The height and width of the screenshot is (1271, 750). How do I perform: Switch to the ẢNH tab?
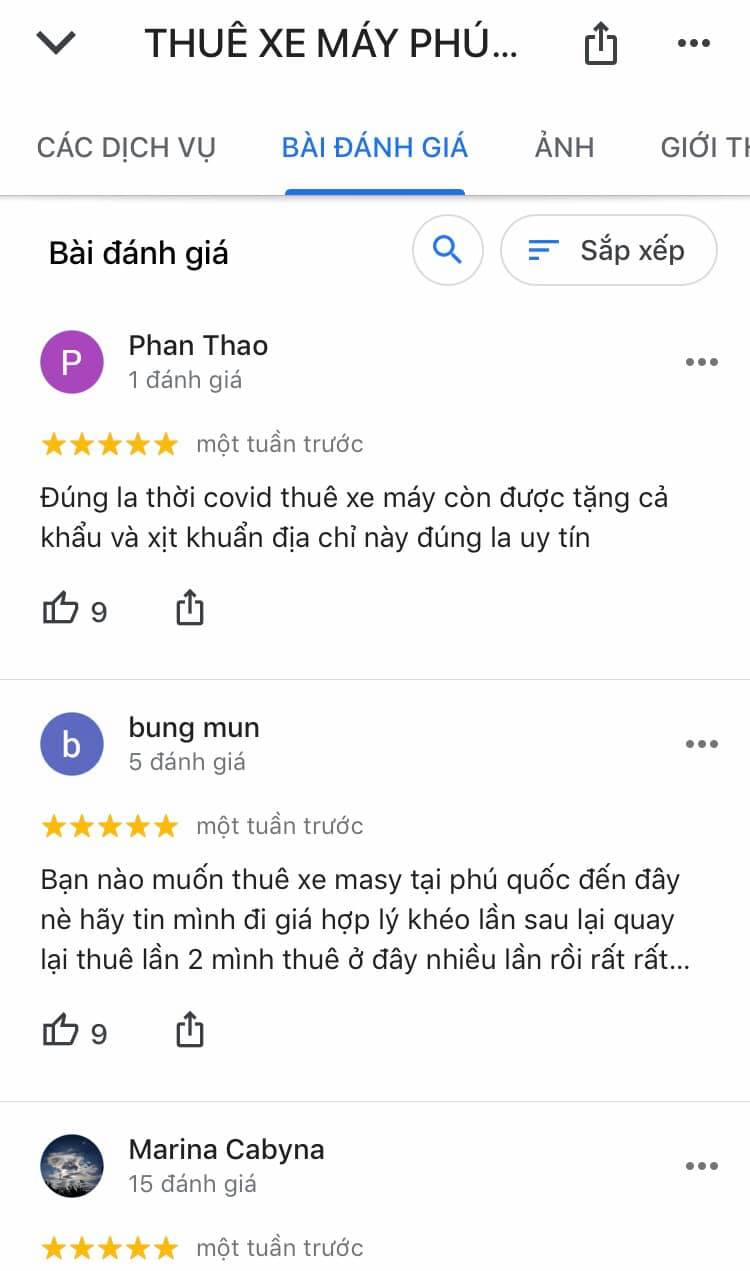564,148
